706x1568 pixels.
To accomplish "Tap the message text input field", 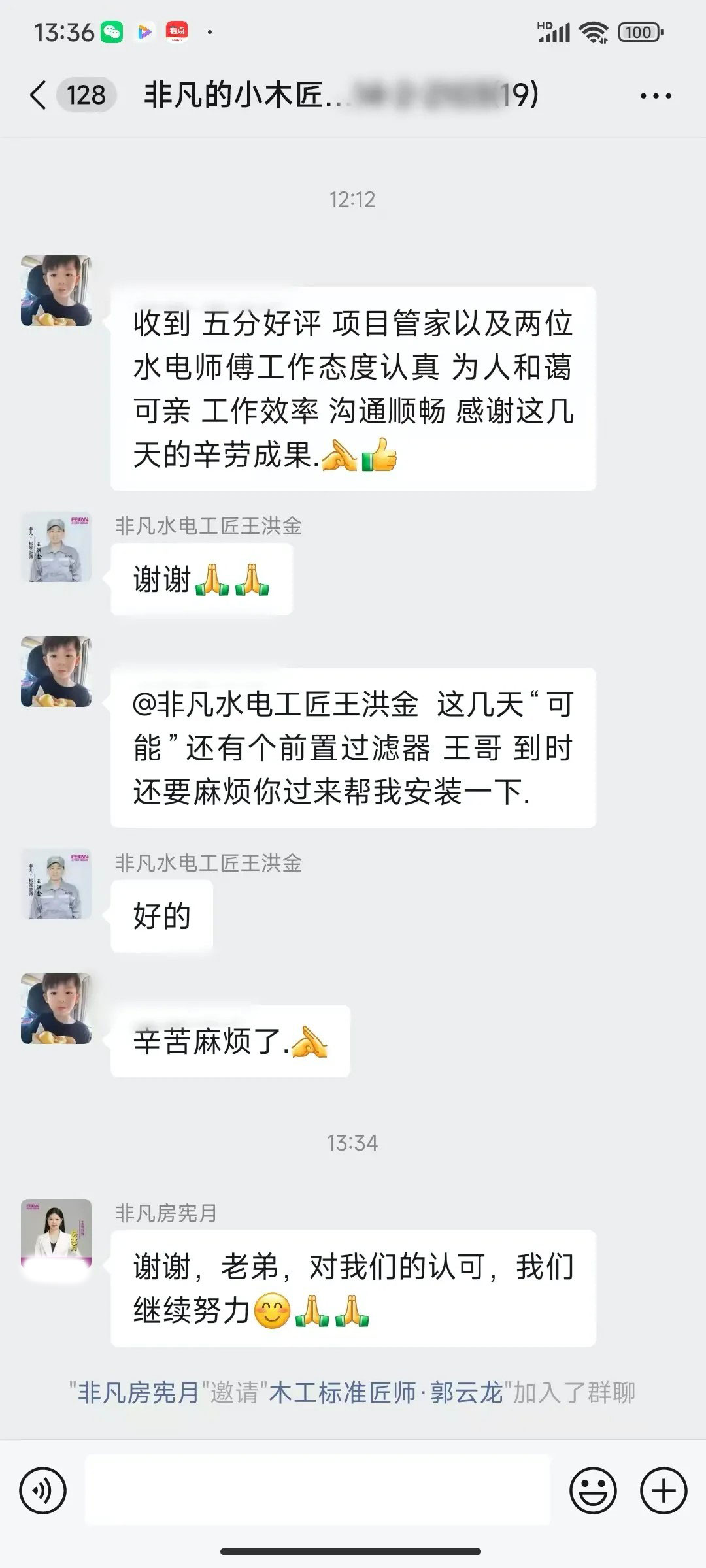I will coord(318,1490).
